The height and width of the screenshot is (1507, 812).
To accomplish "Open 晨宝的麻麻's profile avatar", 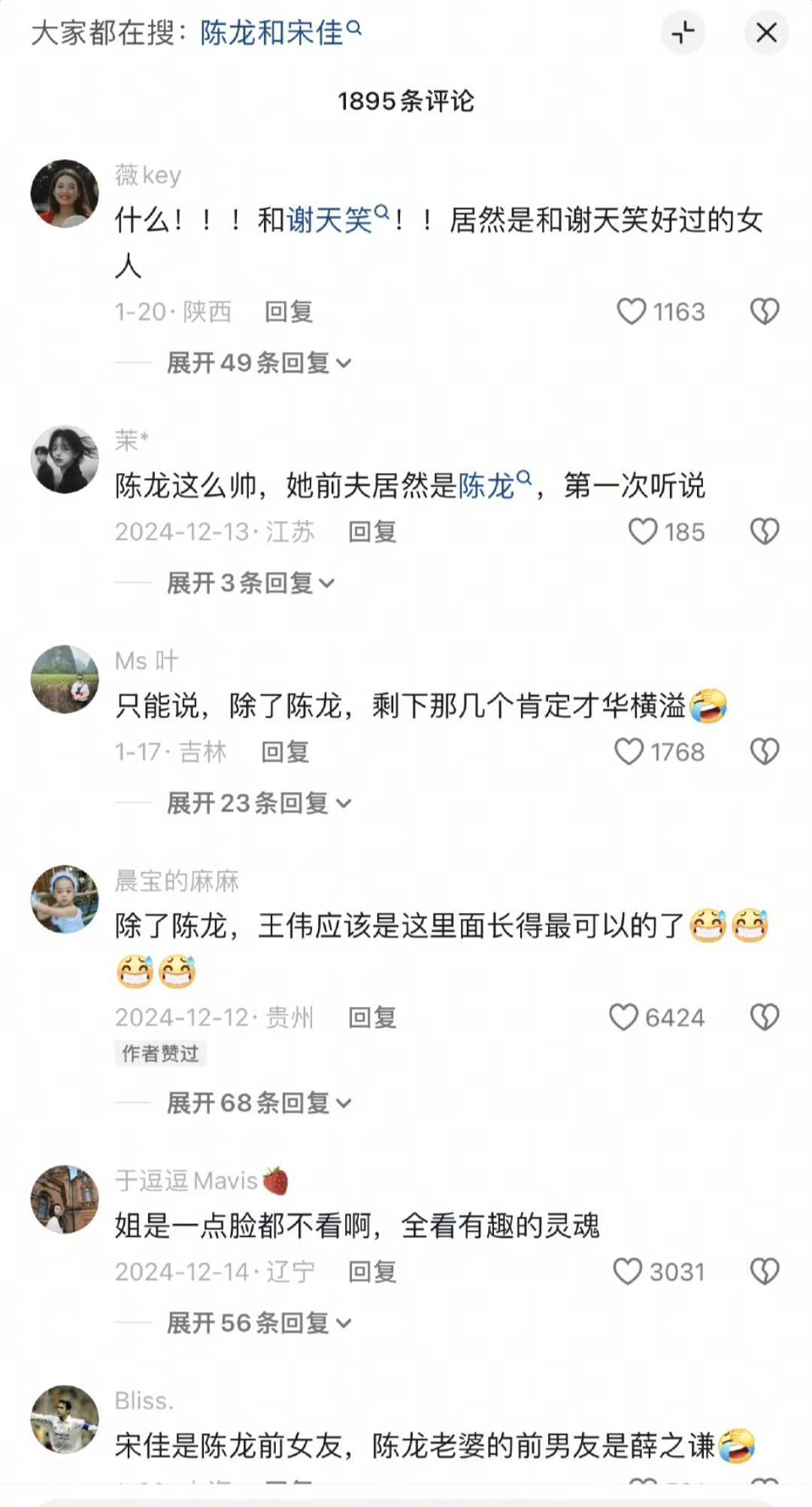I will point(65,899).
